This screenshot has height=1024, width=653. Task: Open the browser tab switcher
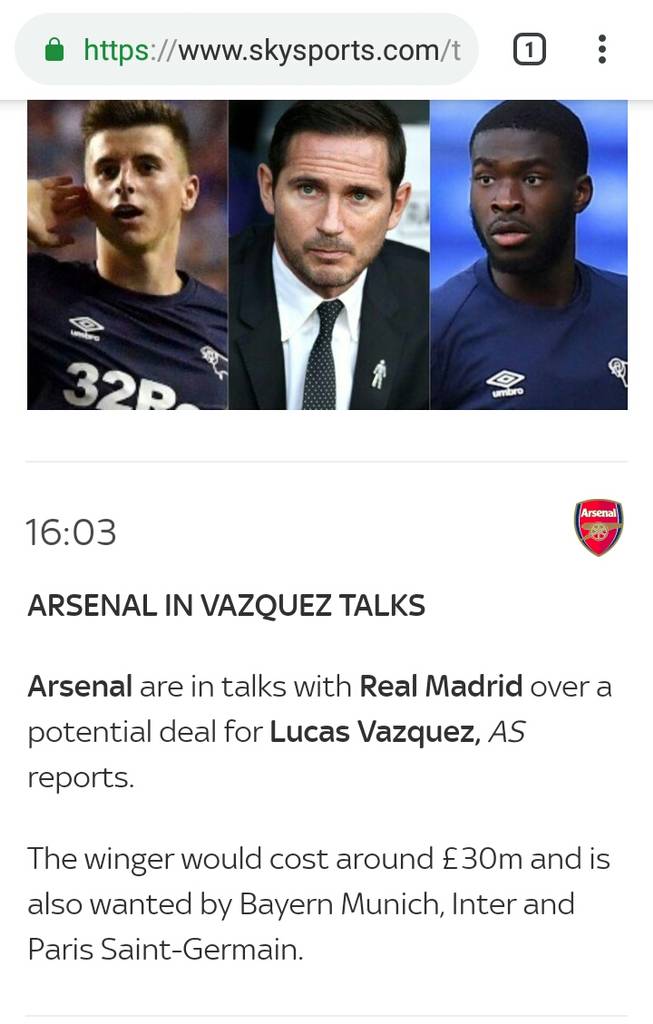pyautogui.click(x=529, y=49)
